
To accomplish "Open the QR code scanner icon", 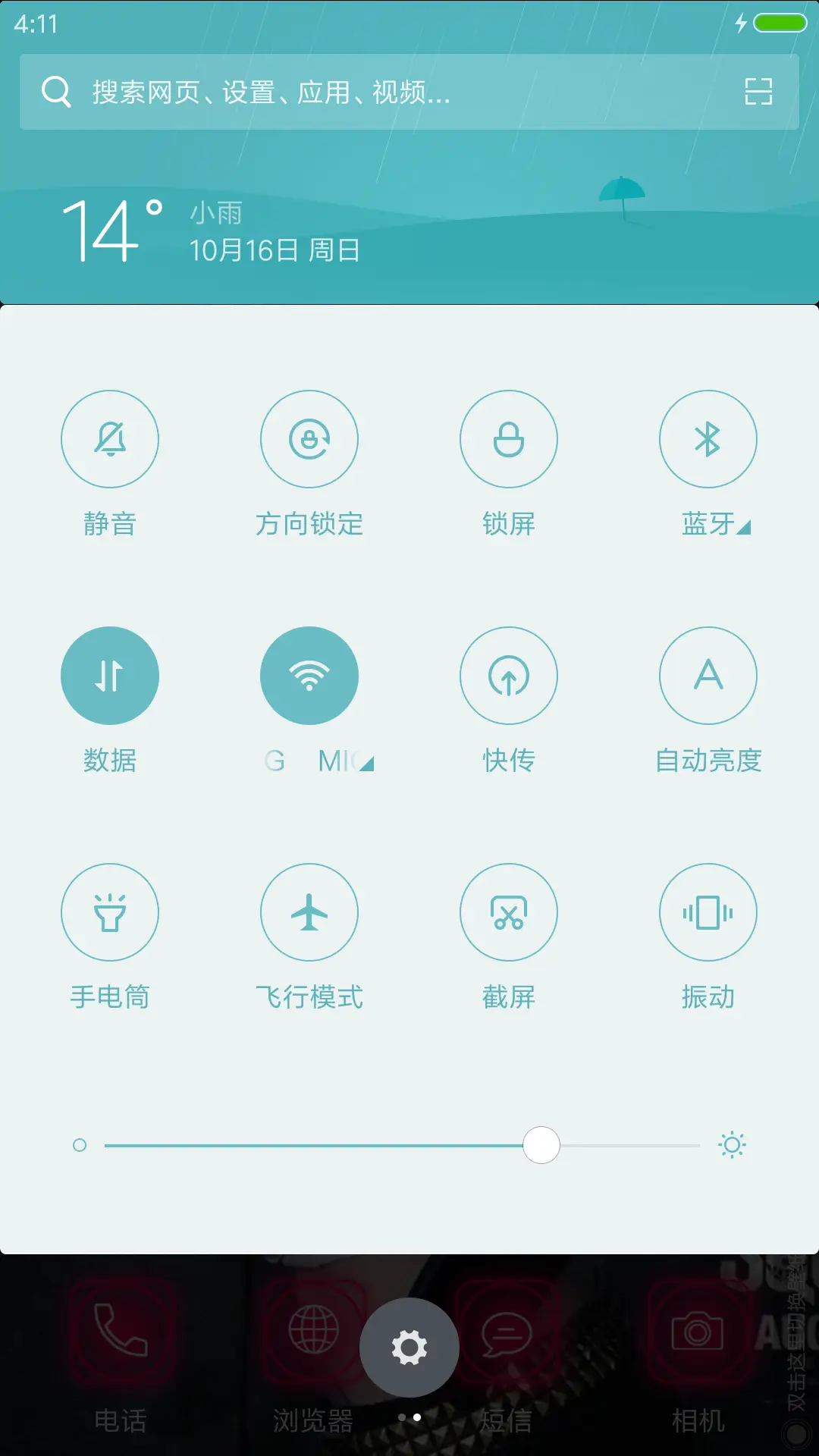I will (758, 91).
